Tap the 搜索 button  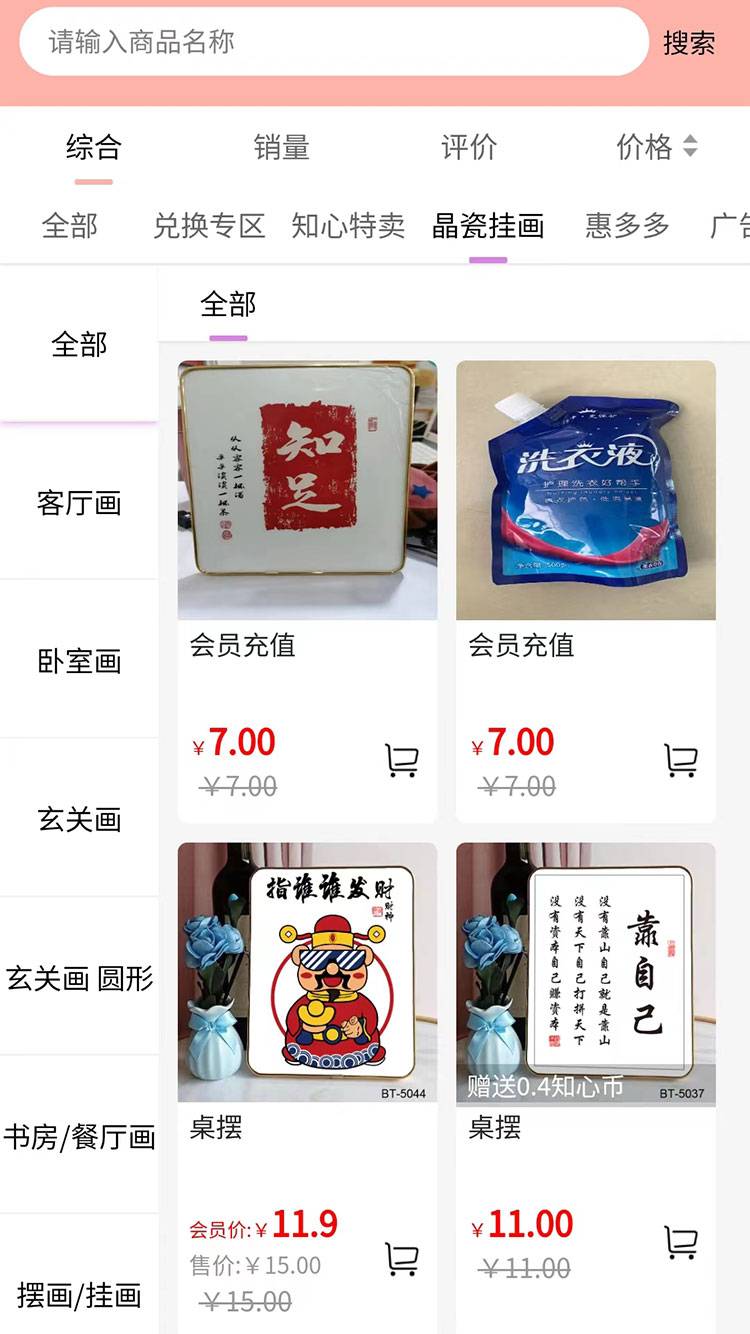tap(689, 43)
